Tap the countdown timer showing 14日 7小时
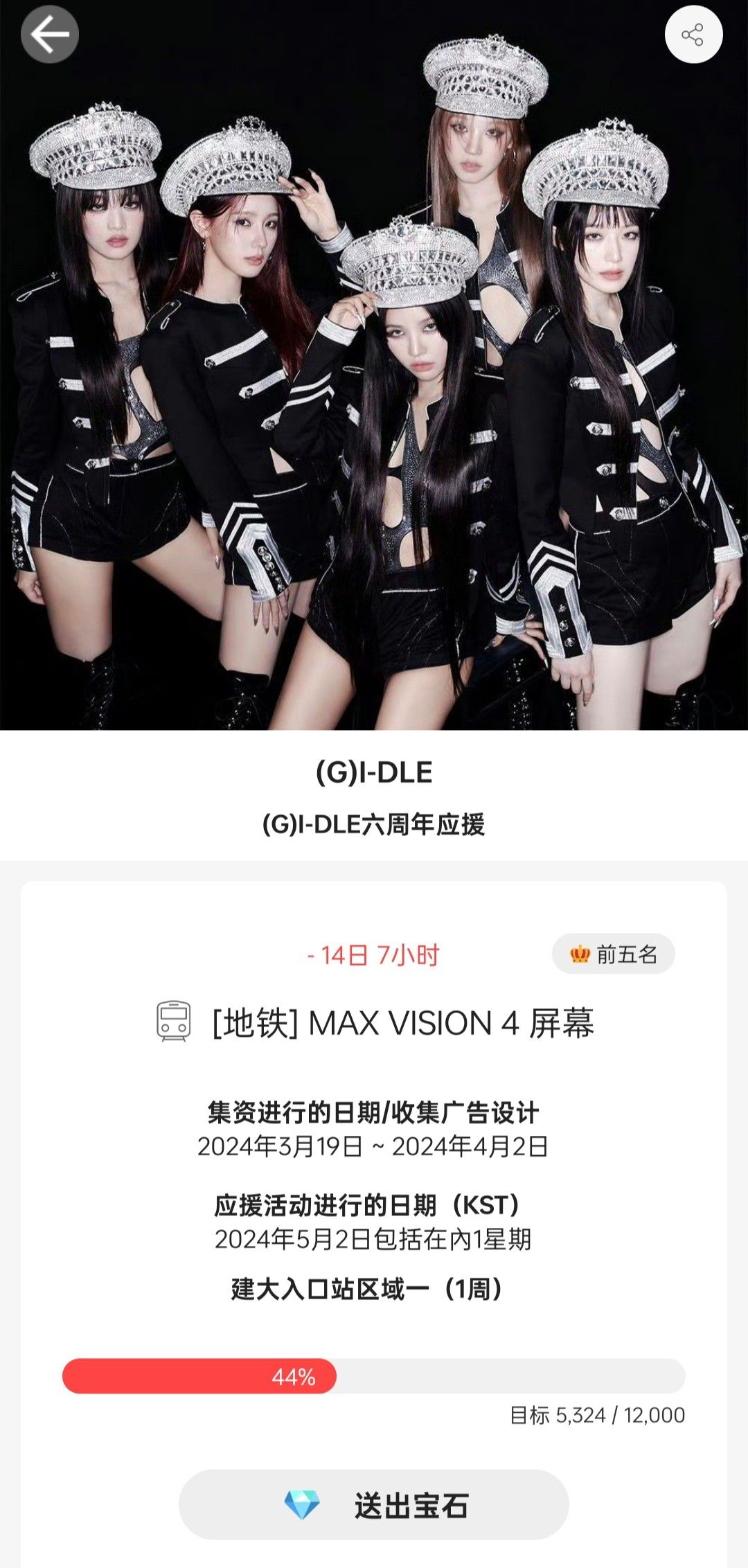Image resolution: width=748 pixels, height=1568 pixels. (x=374, y=954)
